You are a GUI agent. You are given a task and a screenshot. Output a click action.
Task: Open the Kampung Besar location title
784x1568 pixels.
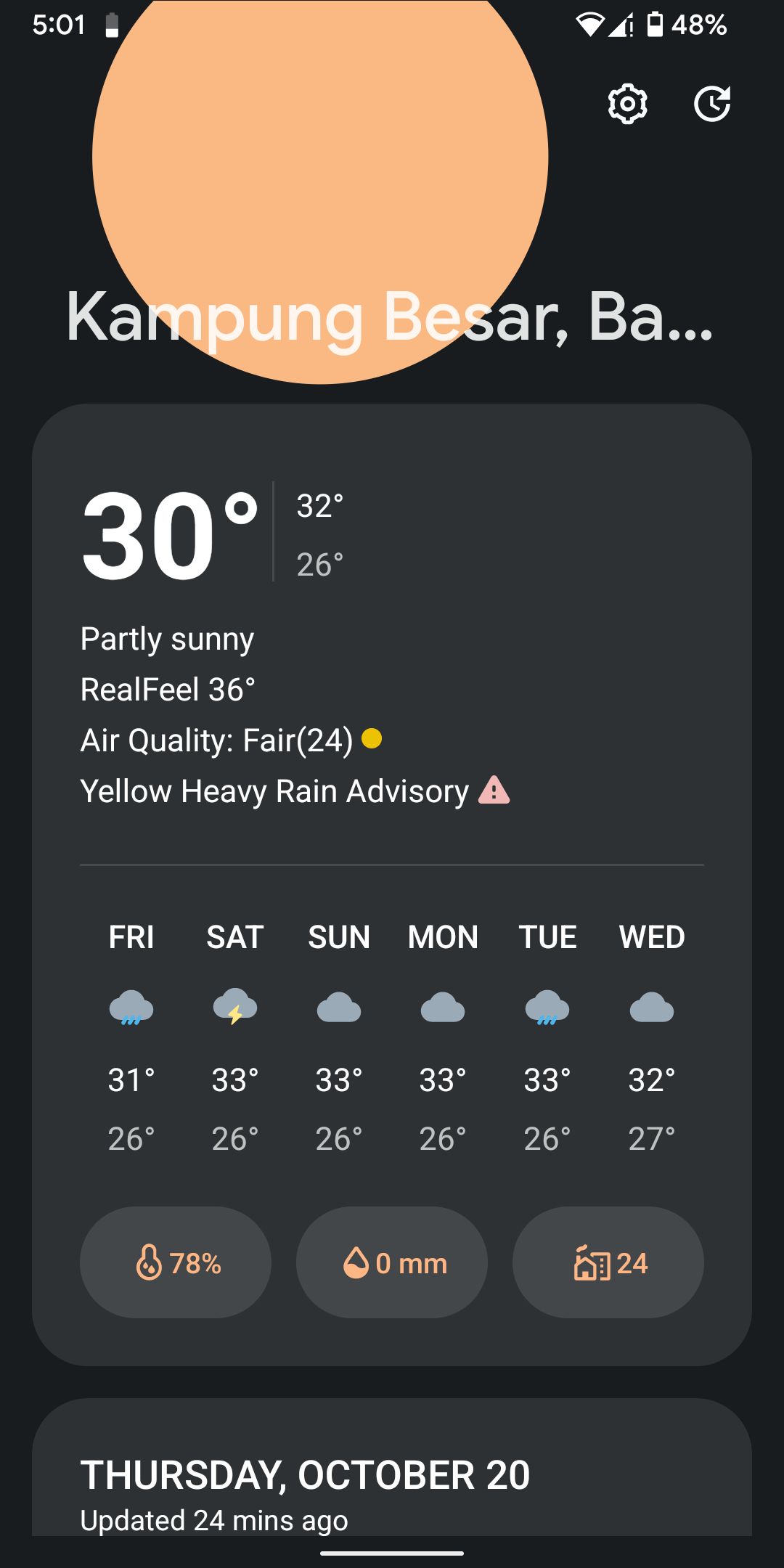tap(390, 317)
